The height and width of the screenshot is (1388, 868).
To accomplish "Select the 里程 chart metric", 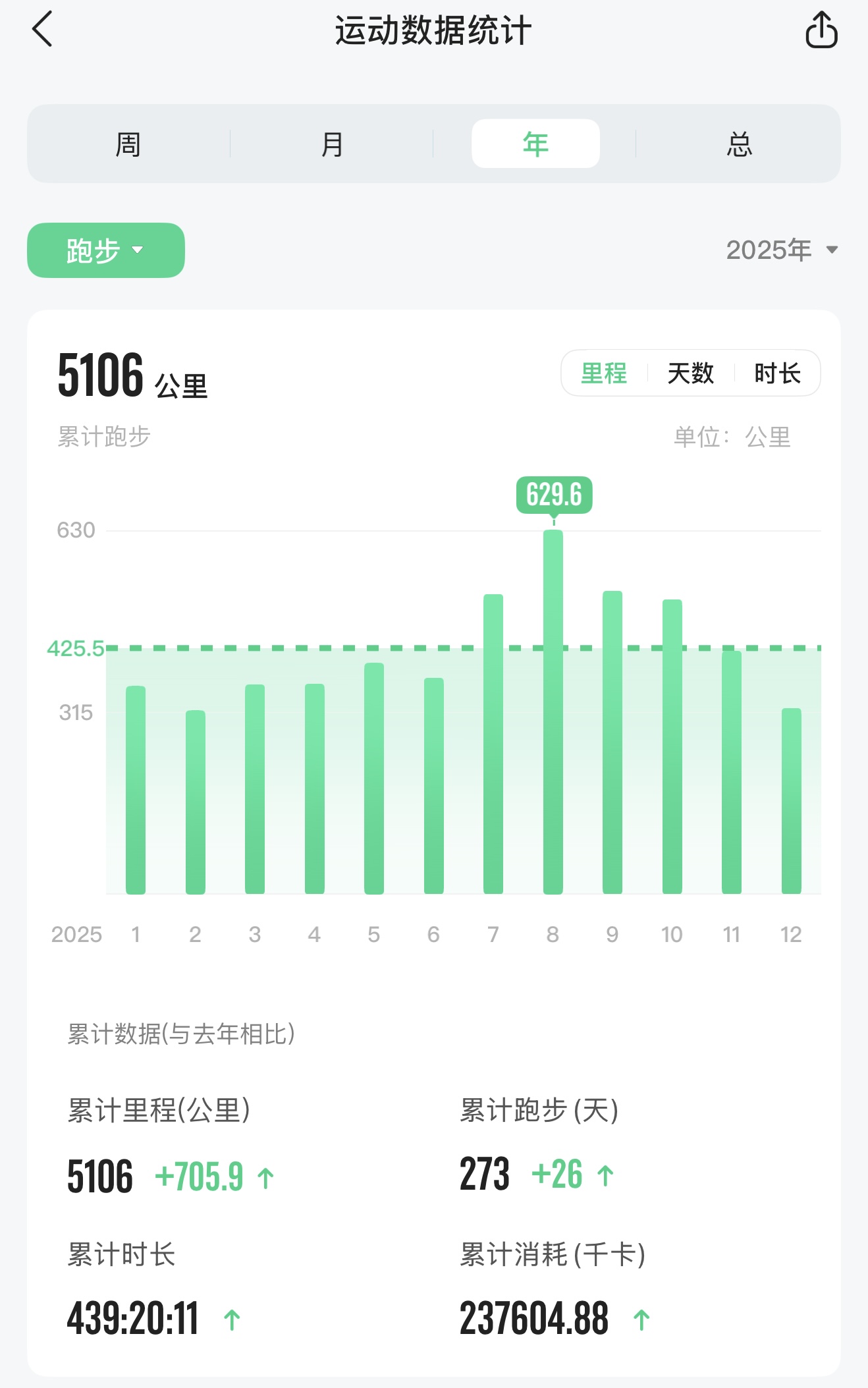I will click(x=604, y=373).
